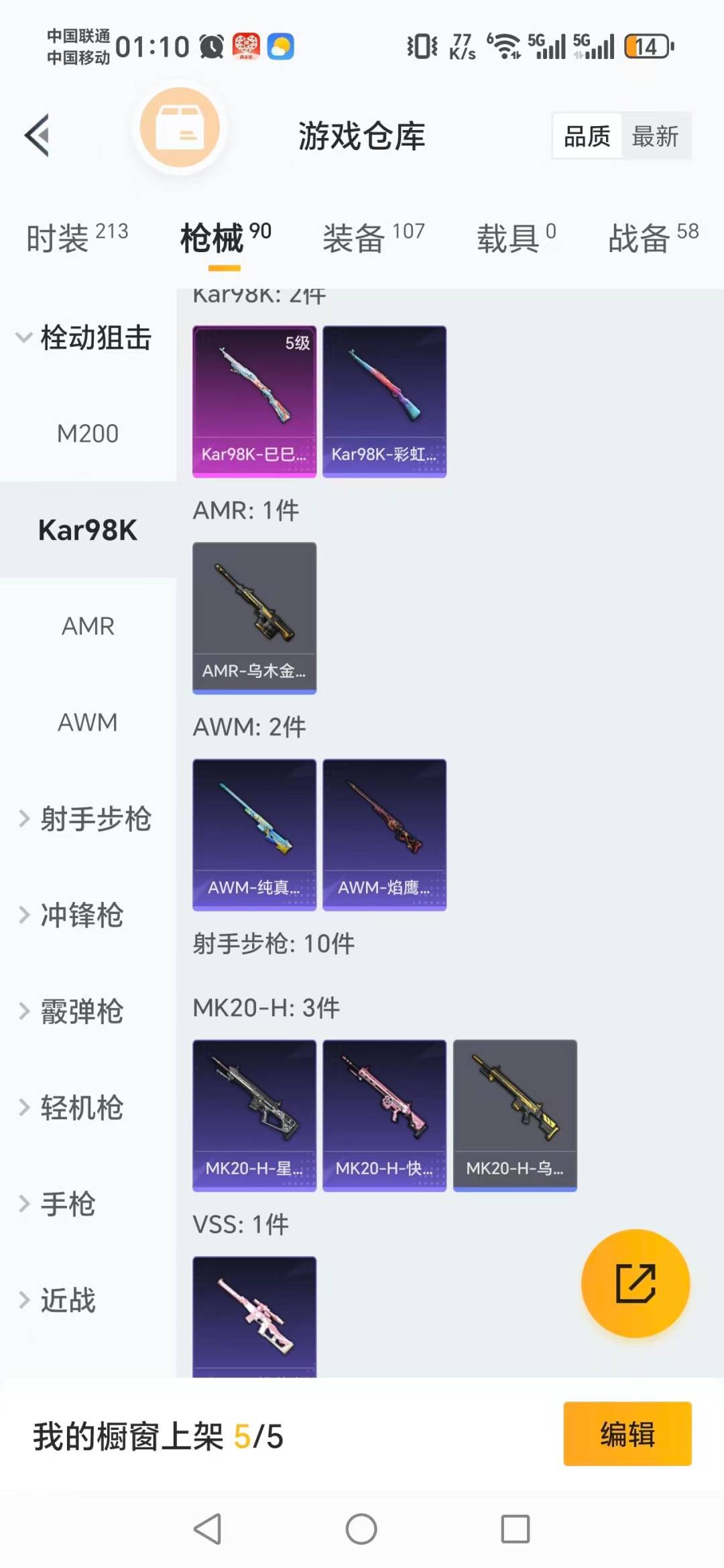
Task: Select the pink MK20-H skin
Action: 384,1114
